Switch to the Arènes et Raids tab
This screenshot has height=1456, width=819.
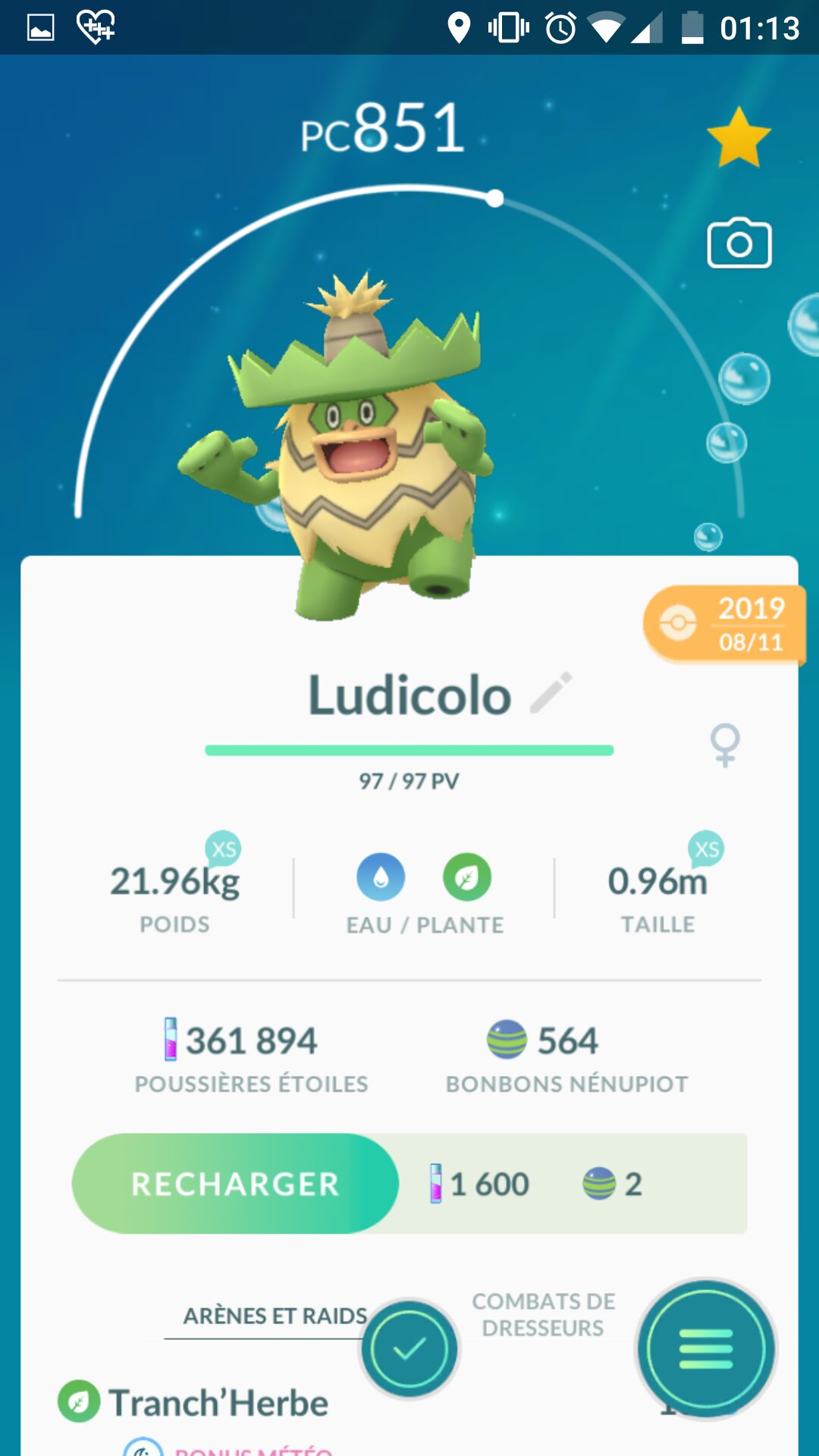275,1316
